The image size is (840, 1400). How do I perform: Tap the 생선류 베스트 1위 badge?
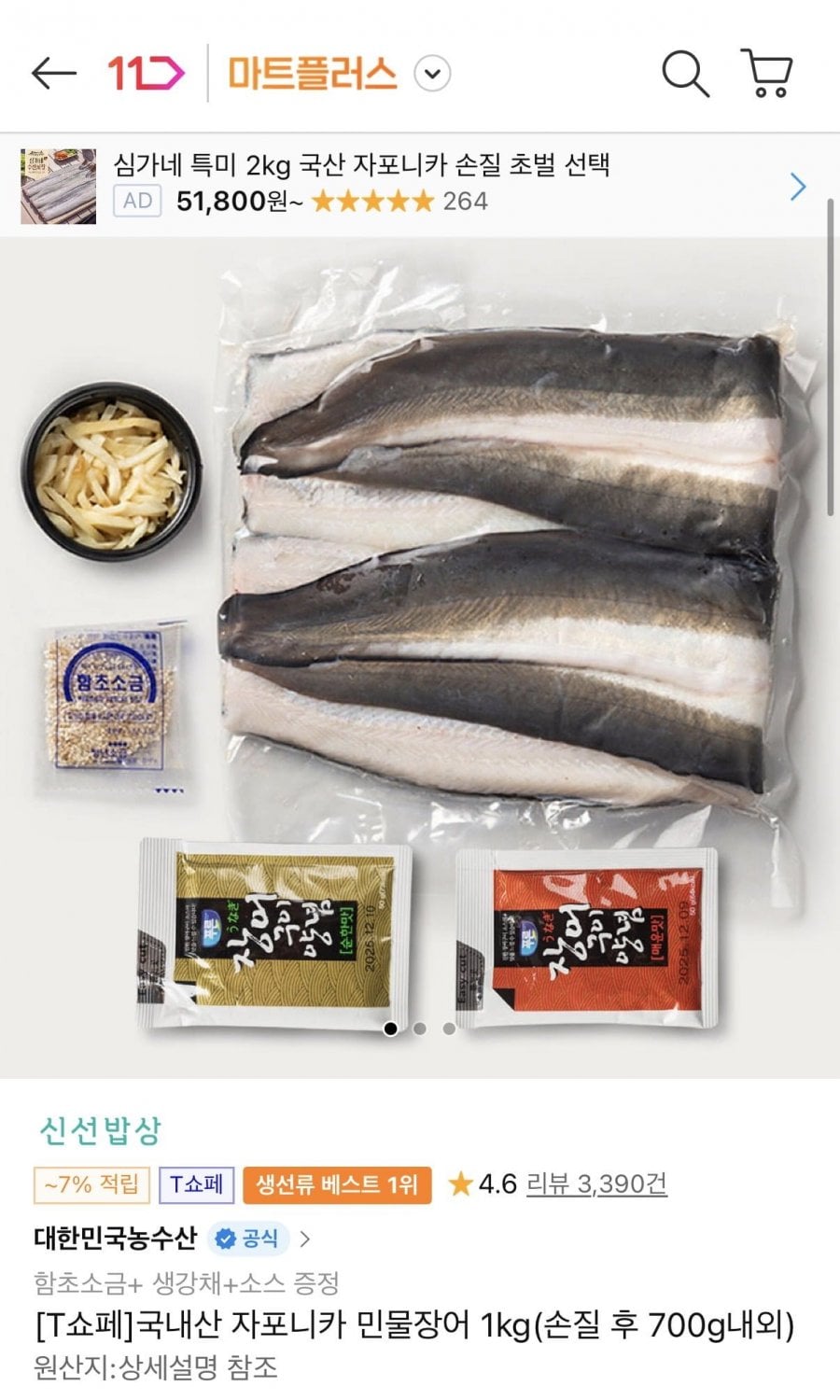tap(337, 1184)
